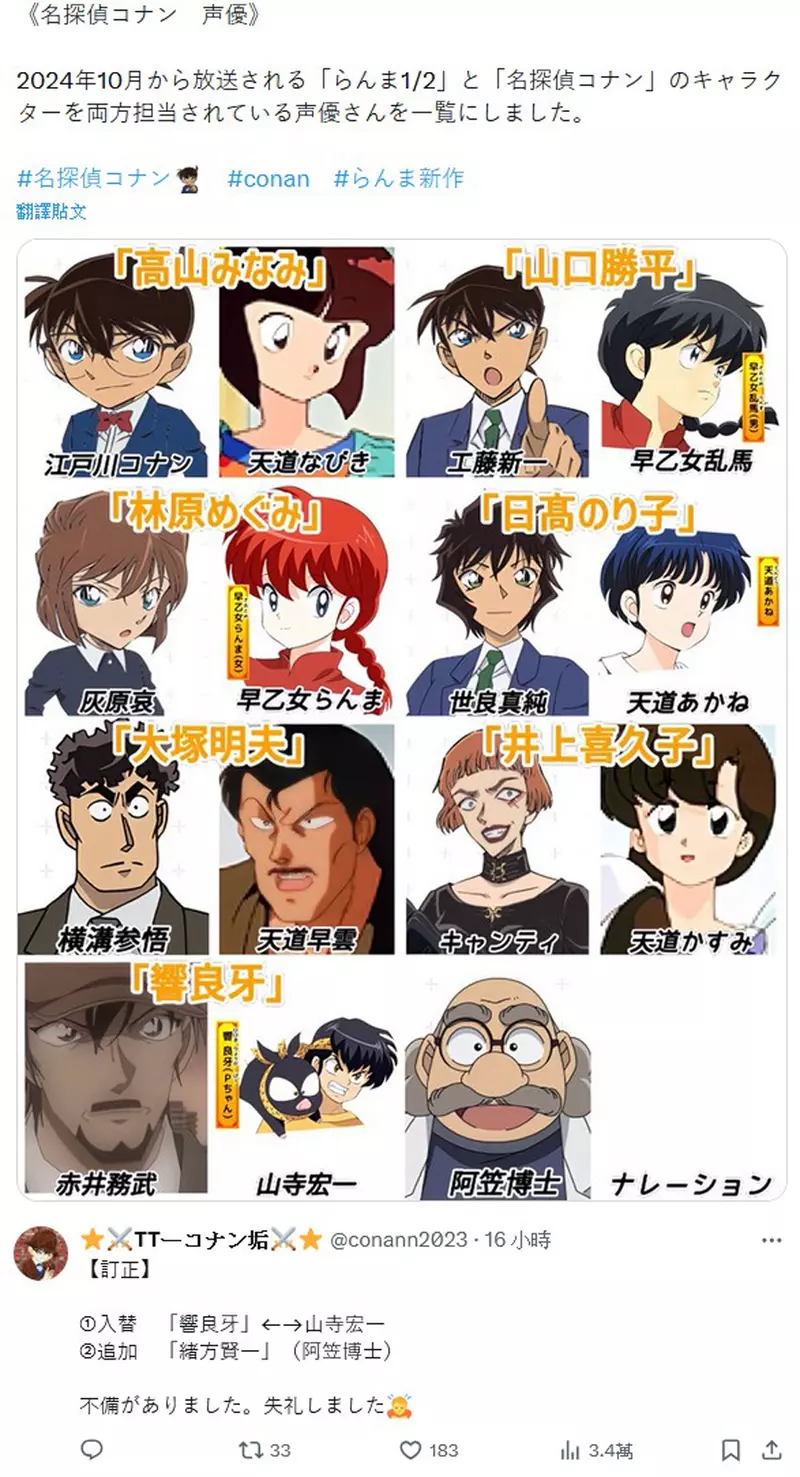Open the #らんま新作 hashtag

point(398,179)
